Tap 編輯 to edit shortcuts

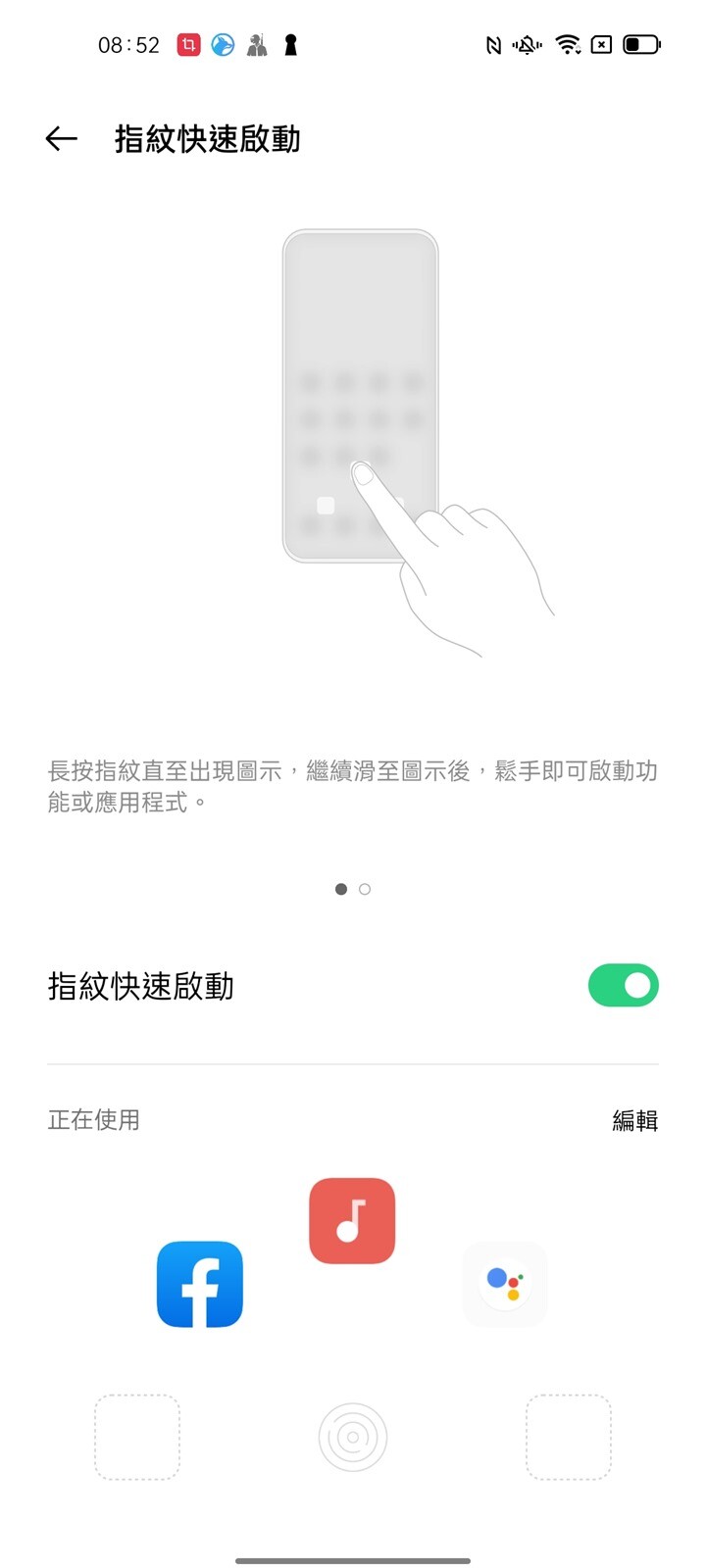click(x=634, y=1120)
